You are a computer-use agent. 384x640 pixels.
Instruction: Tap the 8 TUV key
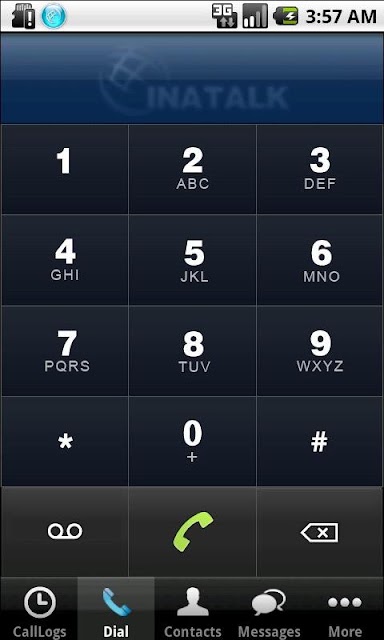192,351
